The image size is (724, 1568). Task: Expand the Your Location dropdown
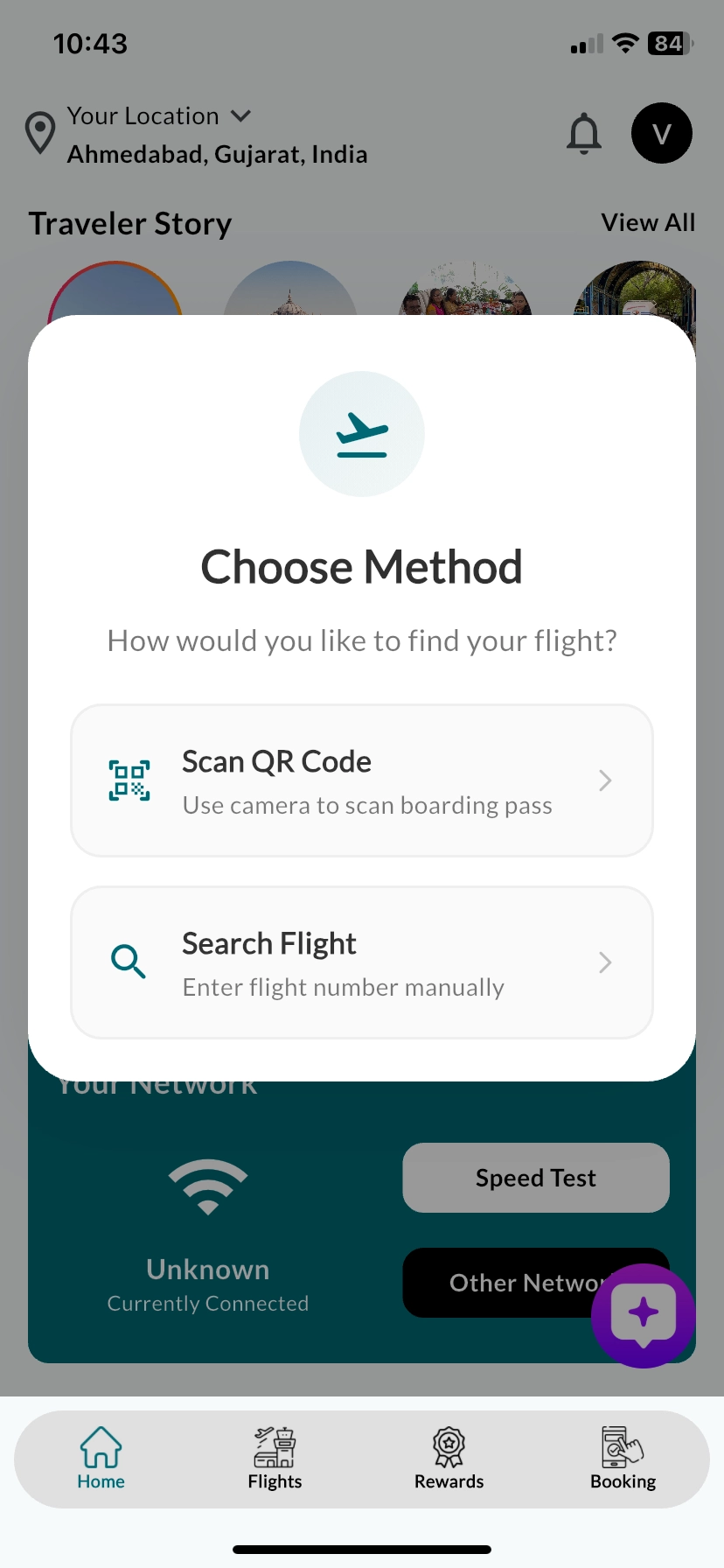click(x=242, y=115)
